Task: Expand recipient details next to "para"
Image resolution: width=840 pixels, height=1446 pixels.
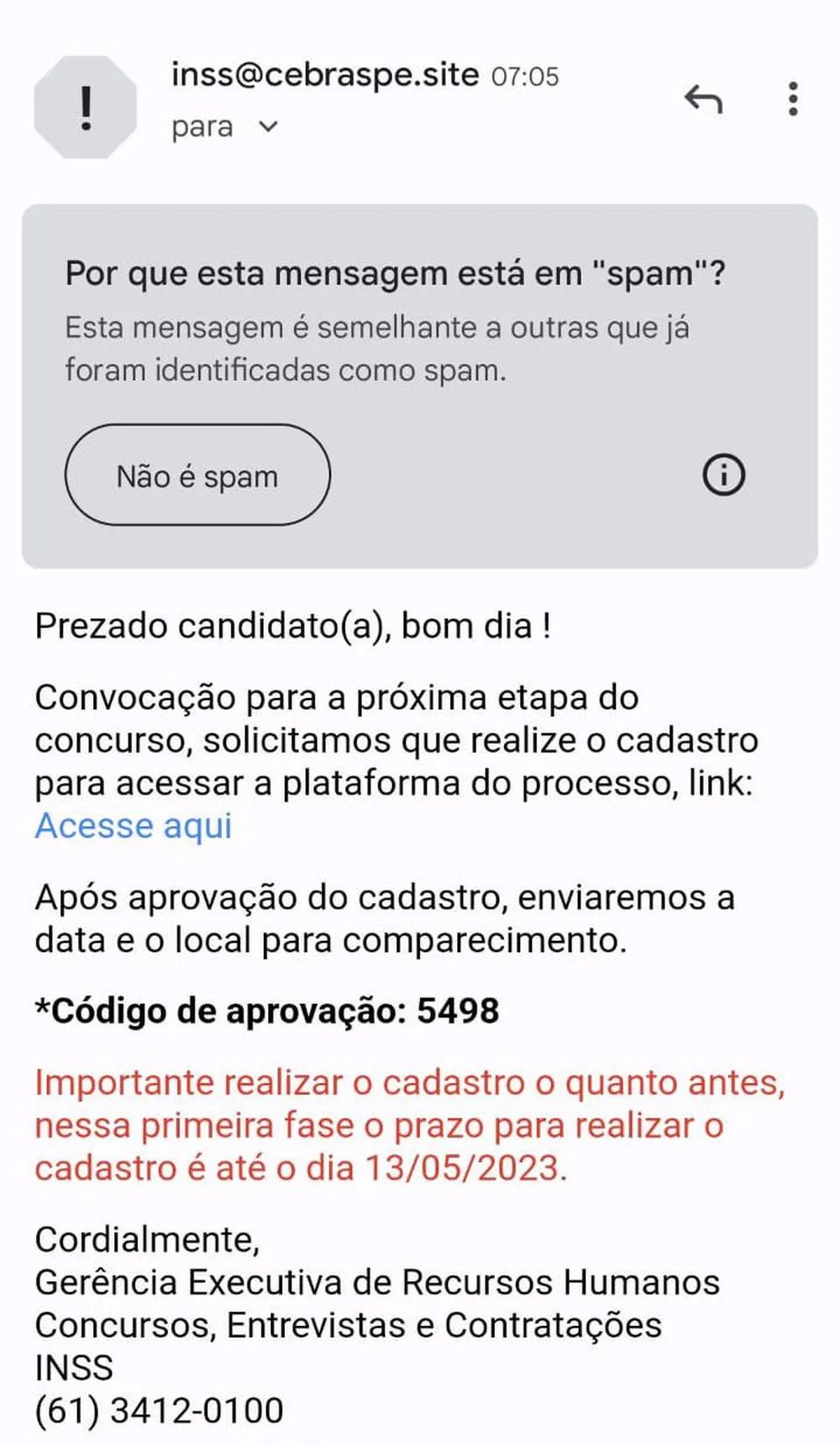Action: coord(268,127)
